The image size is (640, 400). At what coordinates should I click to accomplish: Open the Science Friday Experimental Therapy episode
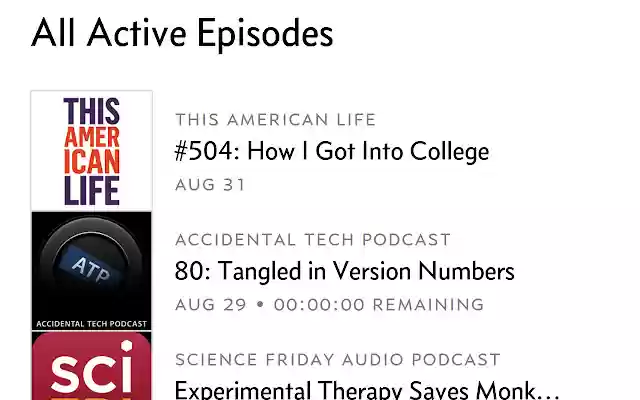coord(366,388)
